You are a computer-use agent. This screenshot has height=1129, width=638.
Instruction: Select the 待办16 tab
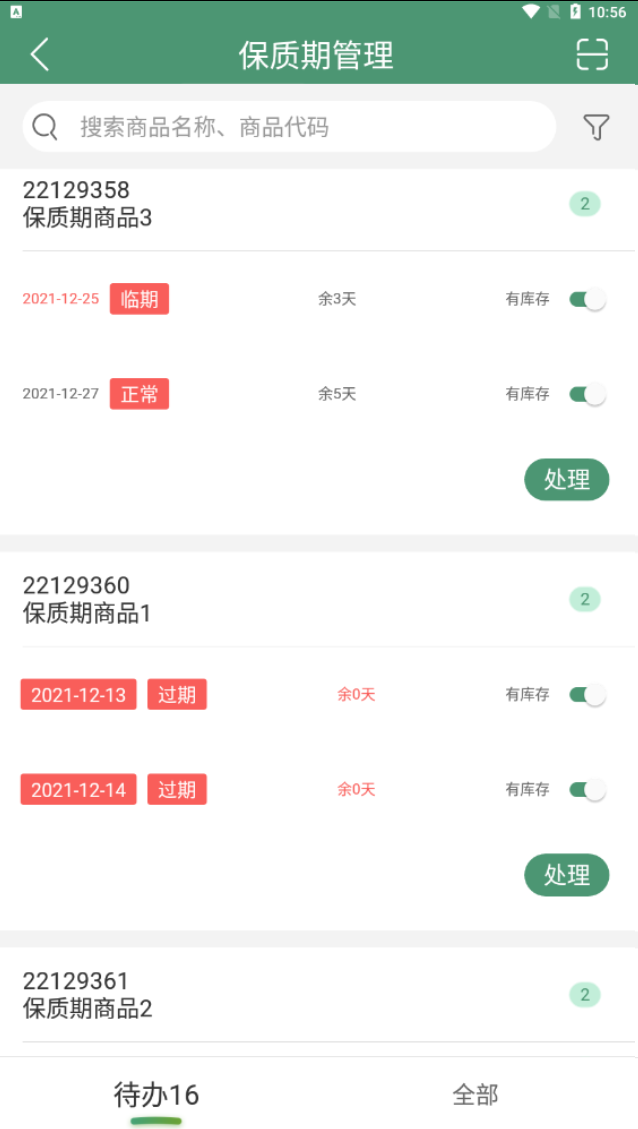click(156, 1094)
